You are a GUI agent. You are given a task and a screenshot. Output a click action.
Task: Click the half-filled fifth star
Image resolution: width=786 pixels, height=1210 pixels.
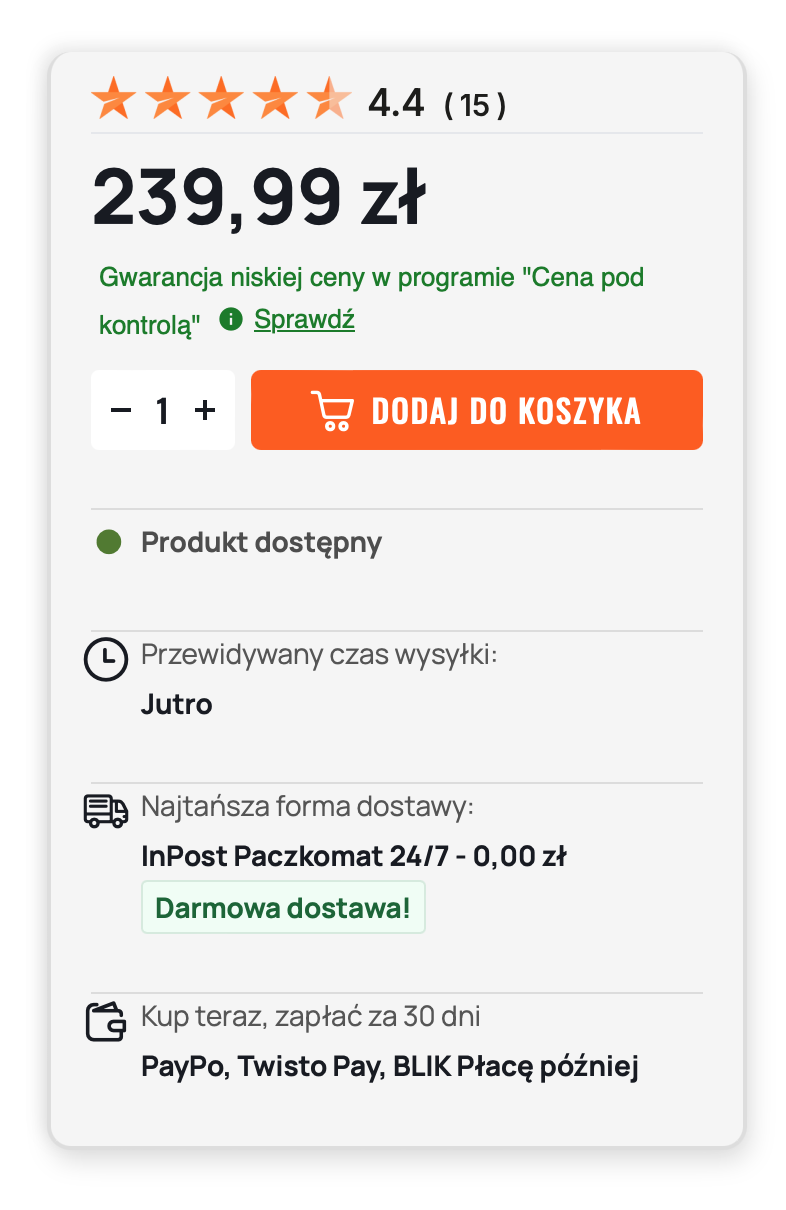[x=329, y=99]
